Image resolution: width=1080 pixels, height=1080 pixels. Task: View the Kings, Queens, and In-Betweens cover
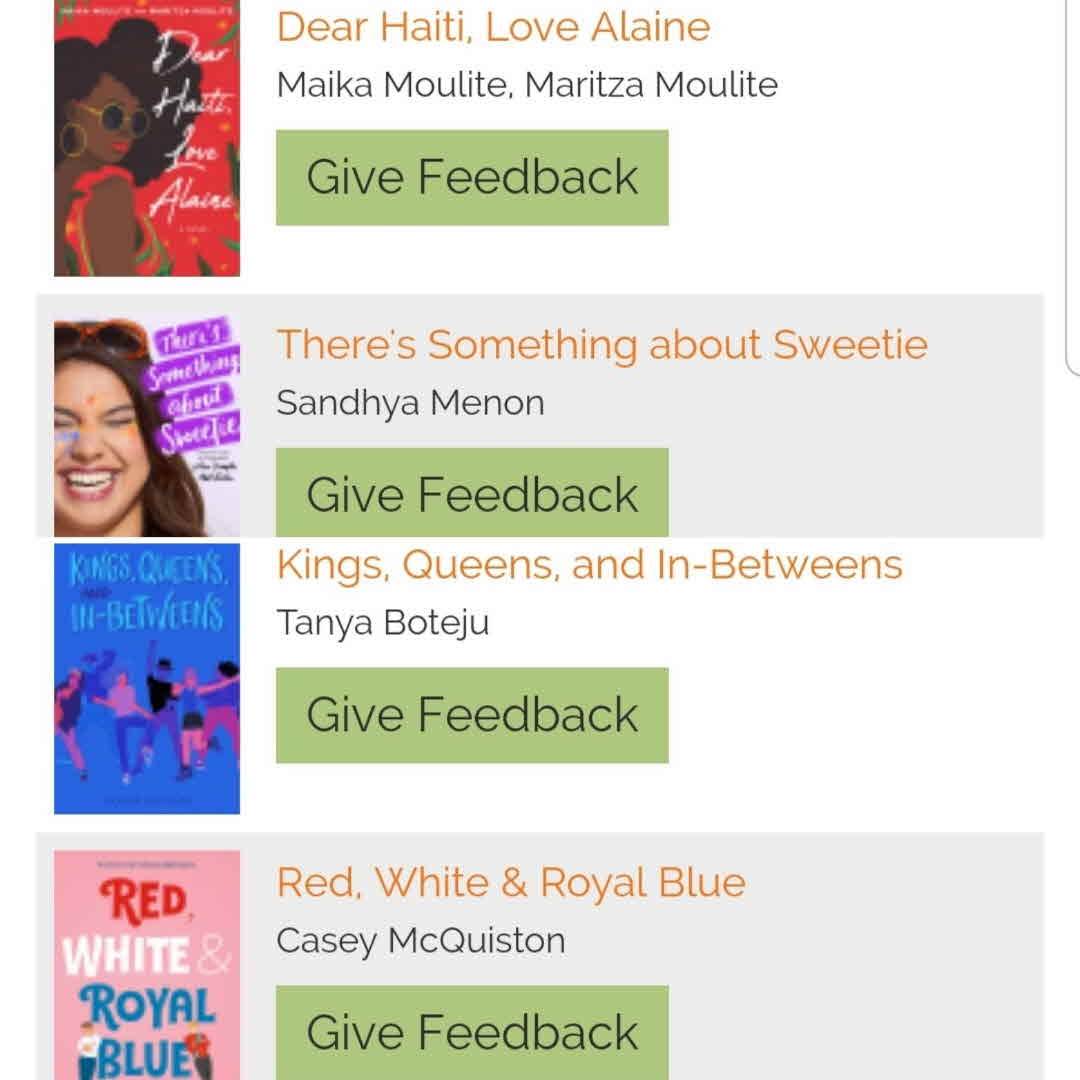tap(147, 678)
